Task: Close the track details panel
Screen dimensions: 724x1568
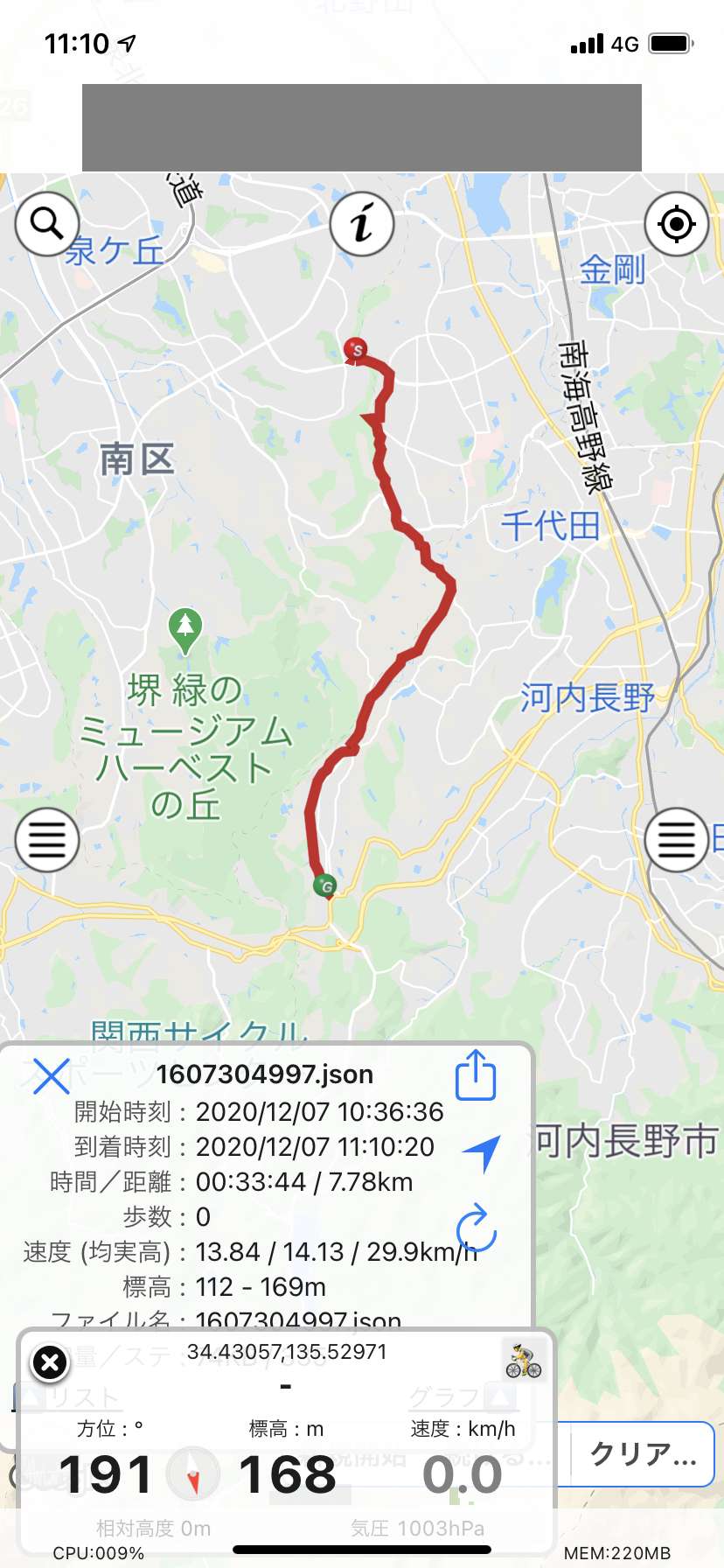Action: [51, 1075]
